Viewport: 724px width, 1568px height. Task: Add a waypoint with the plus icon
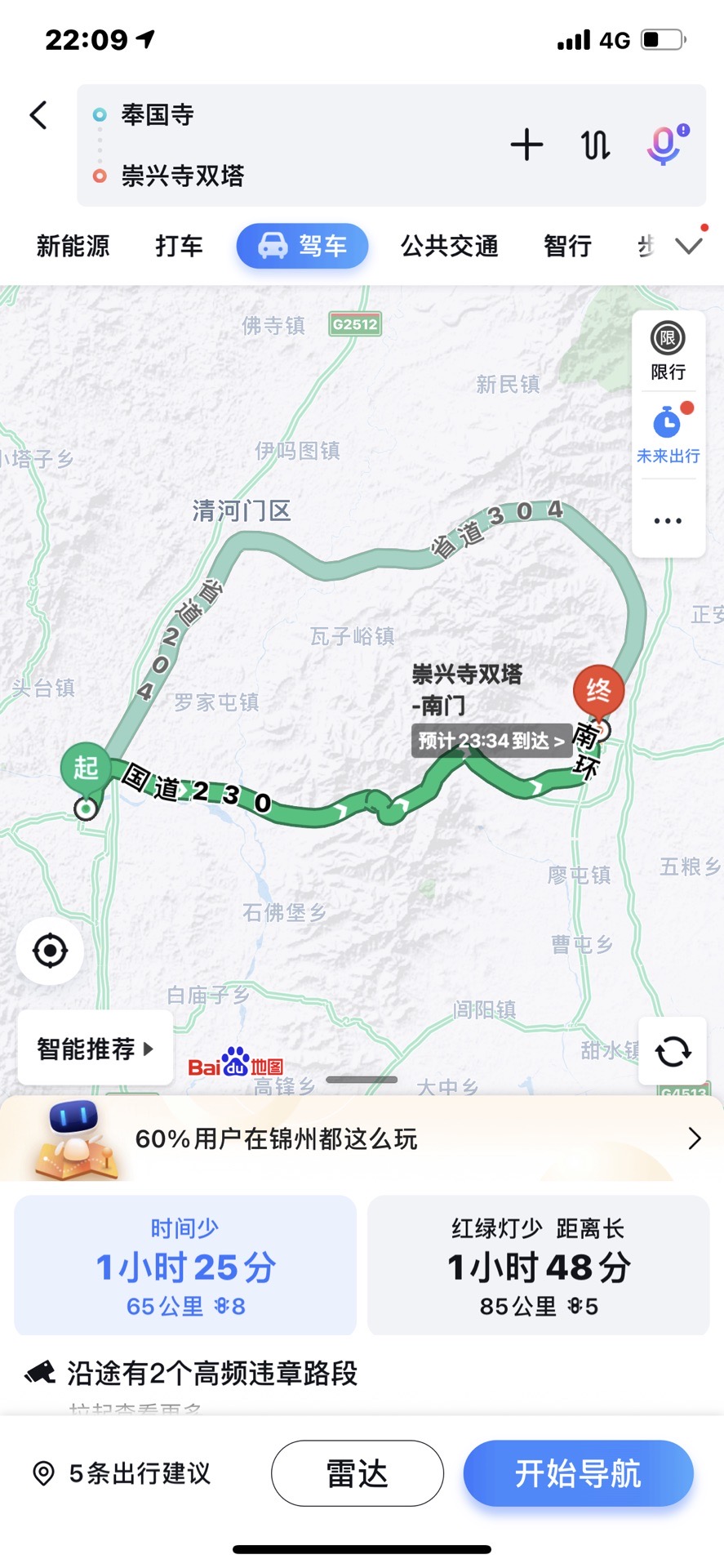pos(526,145)
